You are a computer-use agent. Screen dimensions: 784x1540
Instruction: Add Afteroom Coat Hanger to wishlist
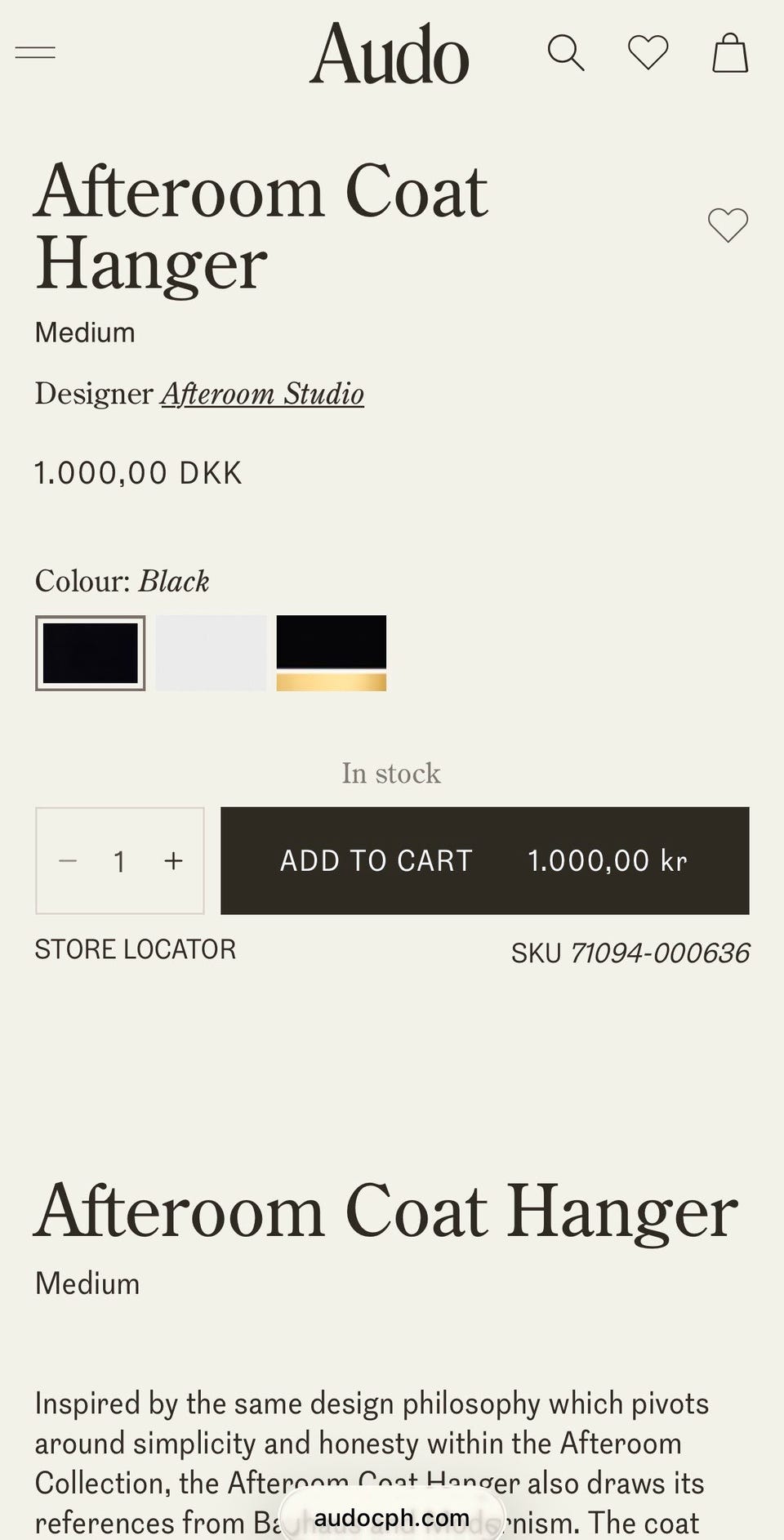[x=728, y=225]
